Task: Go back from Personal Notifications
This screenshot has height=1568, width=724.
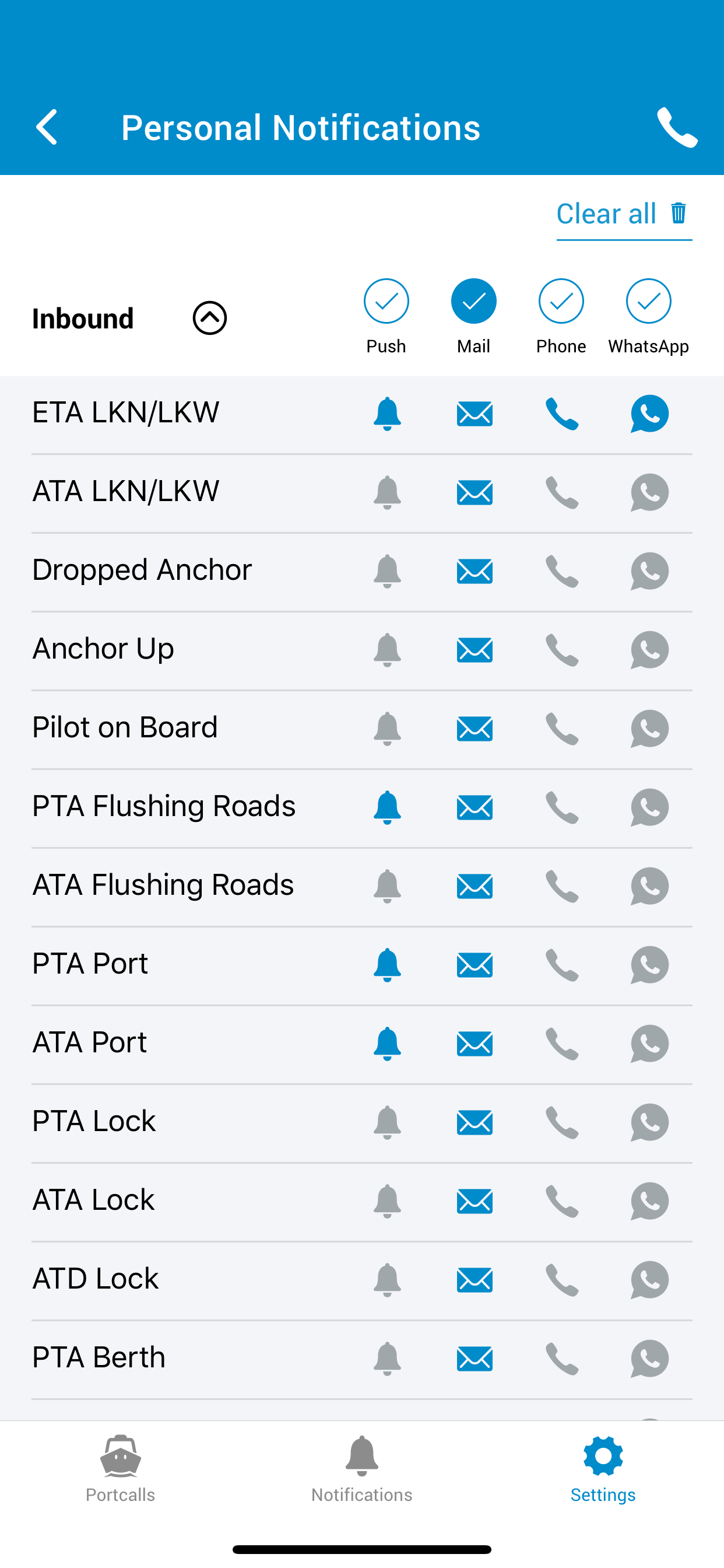Action: point(47,127)
